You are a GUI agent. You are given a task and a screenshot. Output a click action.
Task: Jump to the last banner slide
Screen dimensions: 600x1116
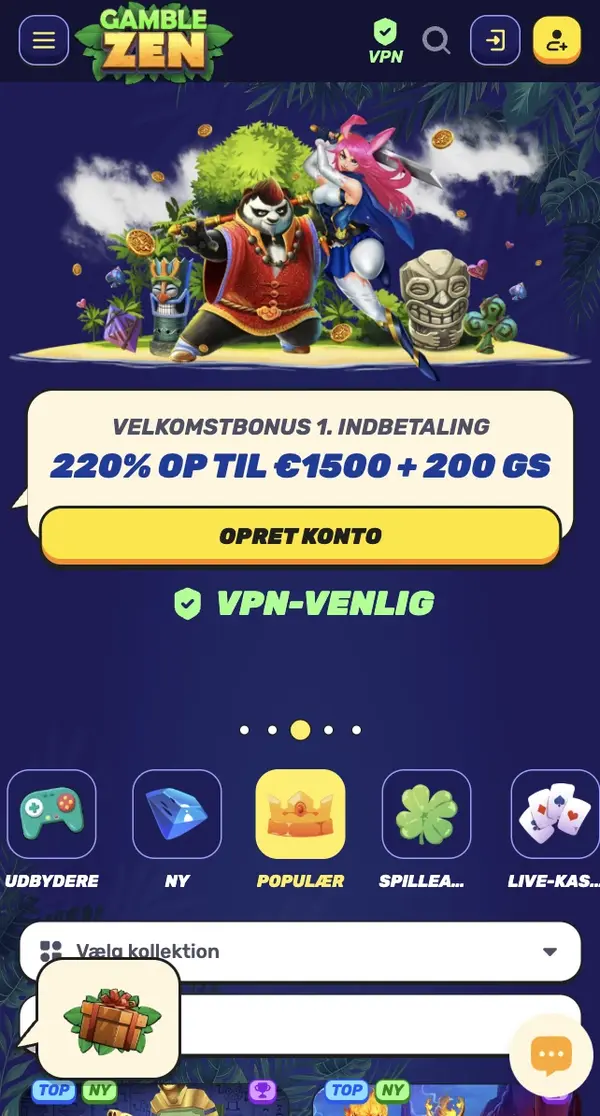[357, 730]
